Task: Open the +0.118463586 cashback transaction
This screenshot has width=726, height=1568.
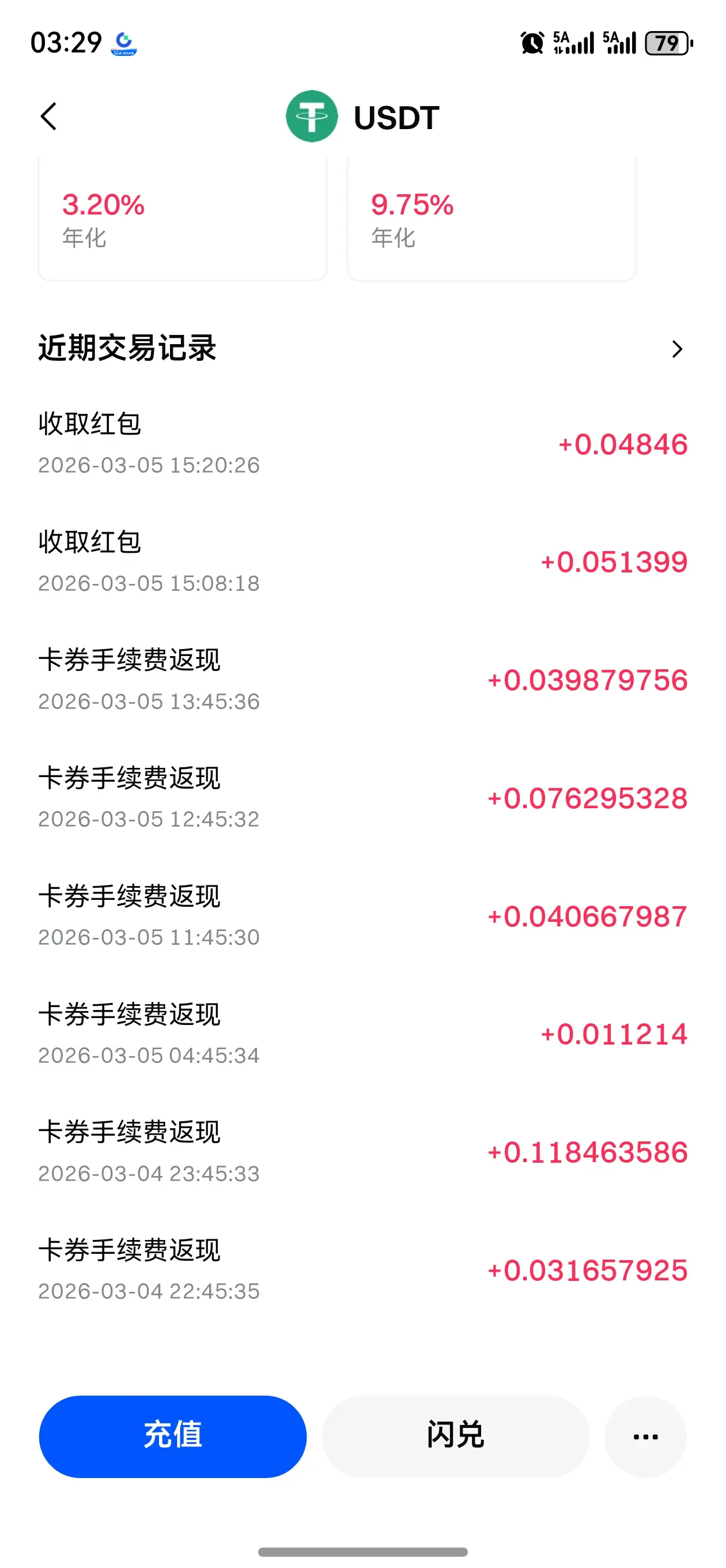Action: click(x=362, y=1153)
